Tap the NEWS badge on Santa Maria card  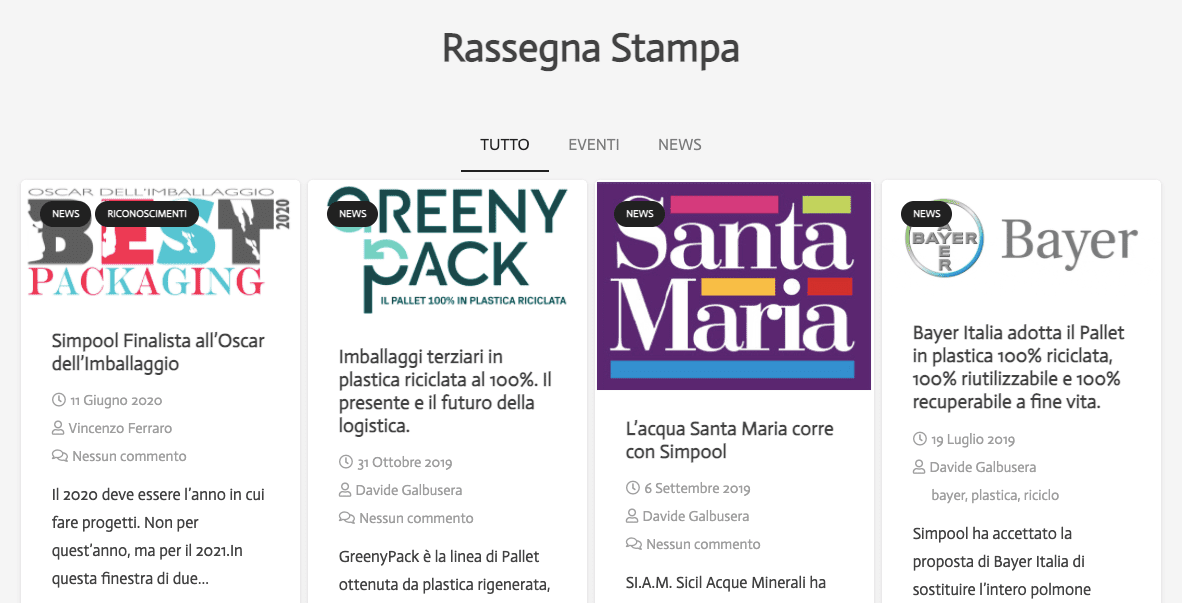(x=640, y=214)
